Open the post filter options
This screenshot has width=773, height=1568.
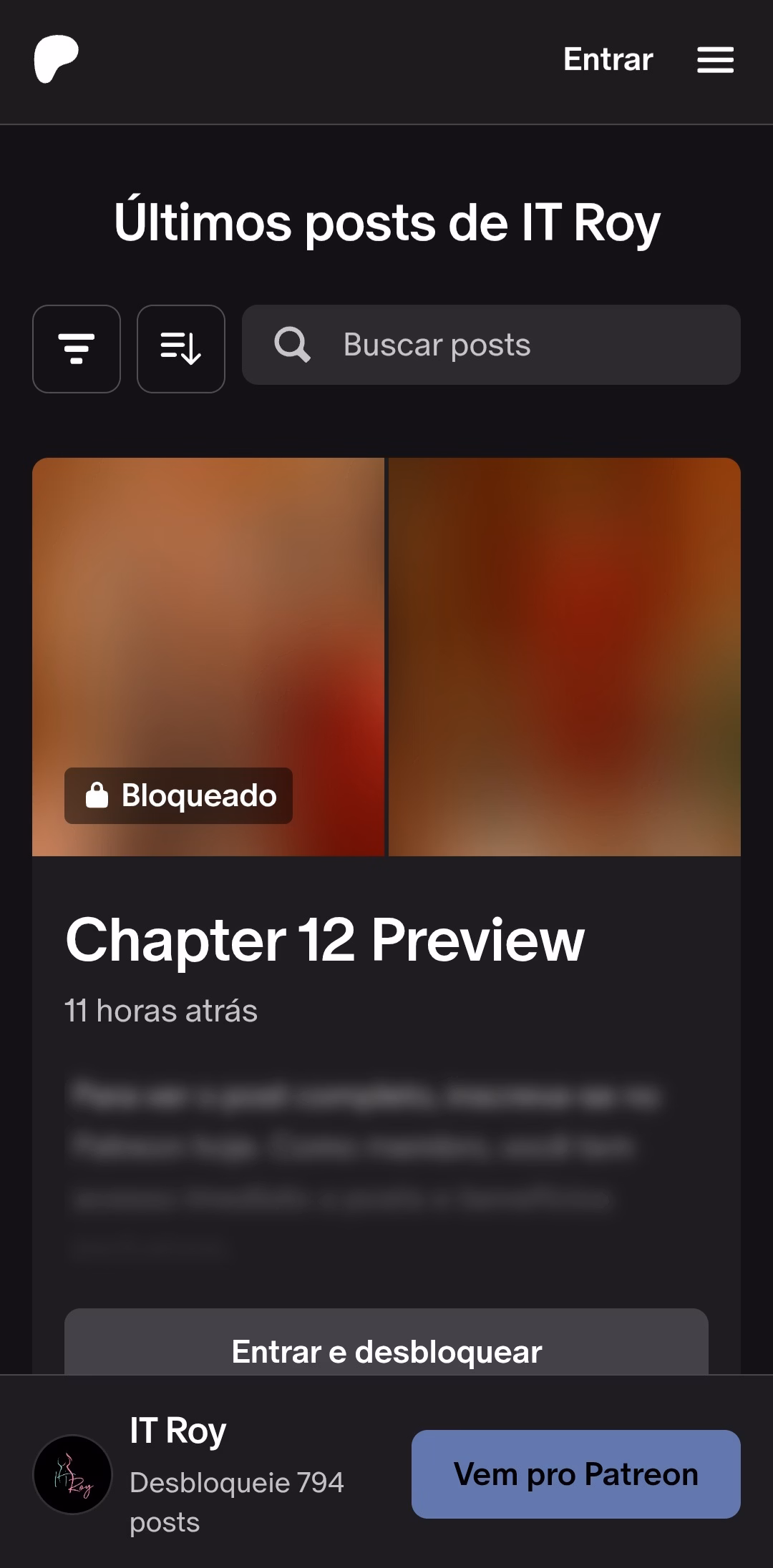pos(77,349)
